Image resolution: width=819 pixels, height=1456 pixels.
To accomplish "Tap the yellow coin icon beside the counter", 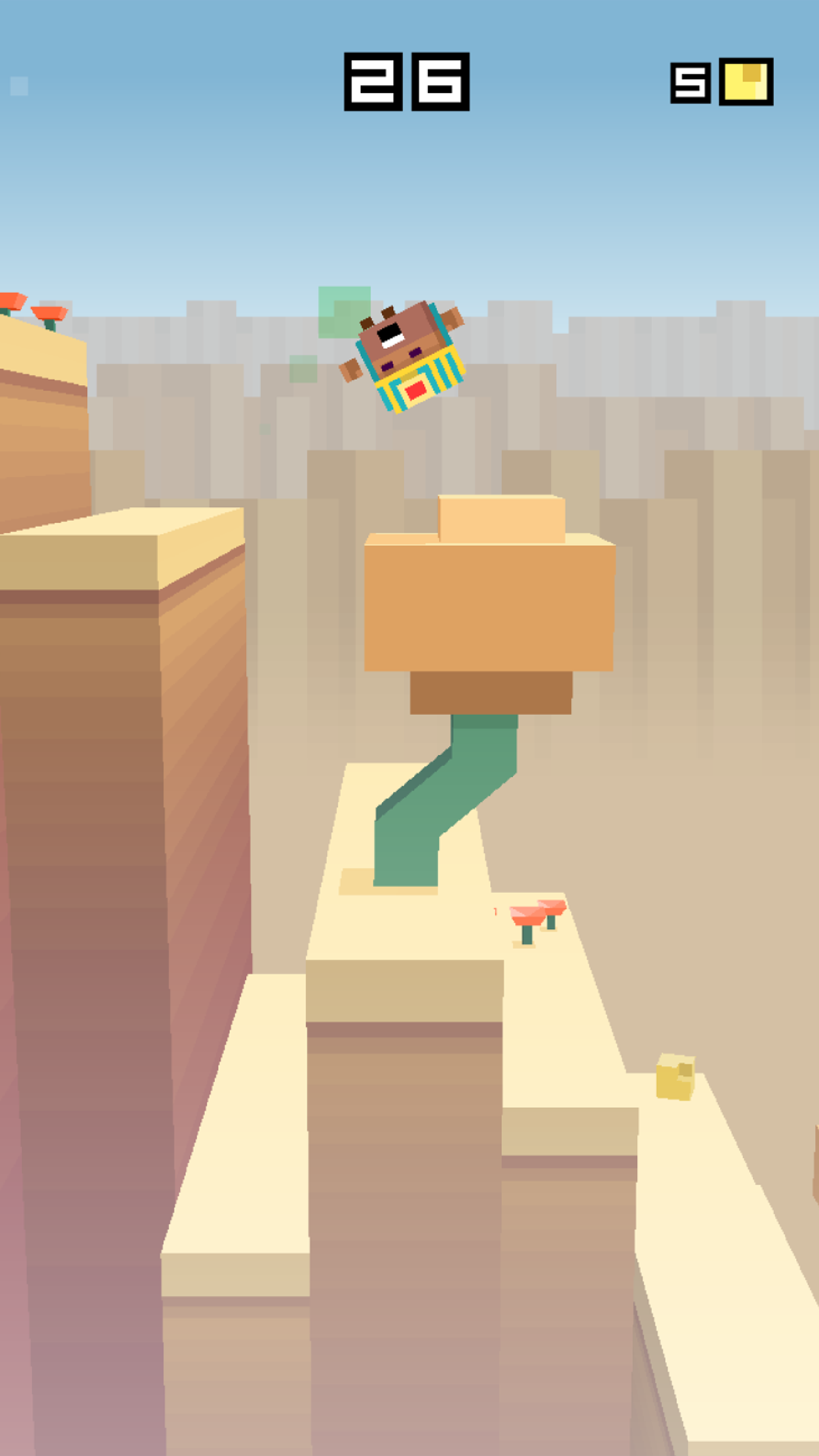I will (x=749, y=80).
